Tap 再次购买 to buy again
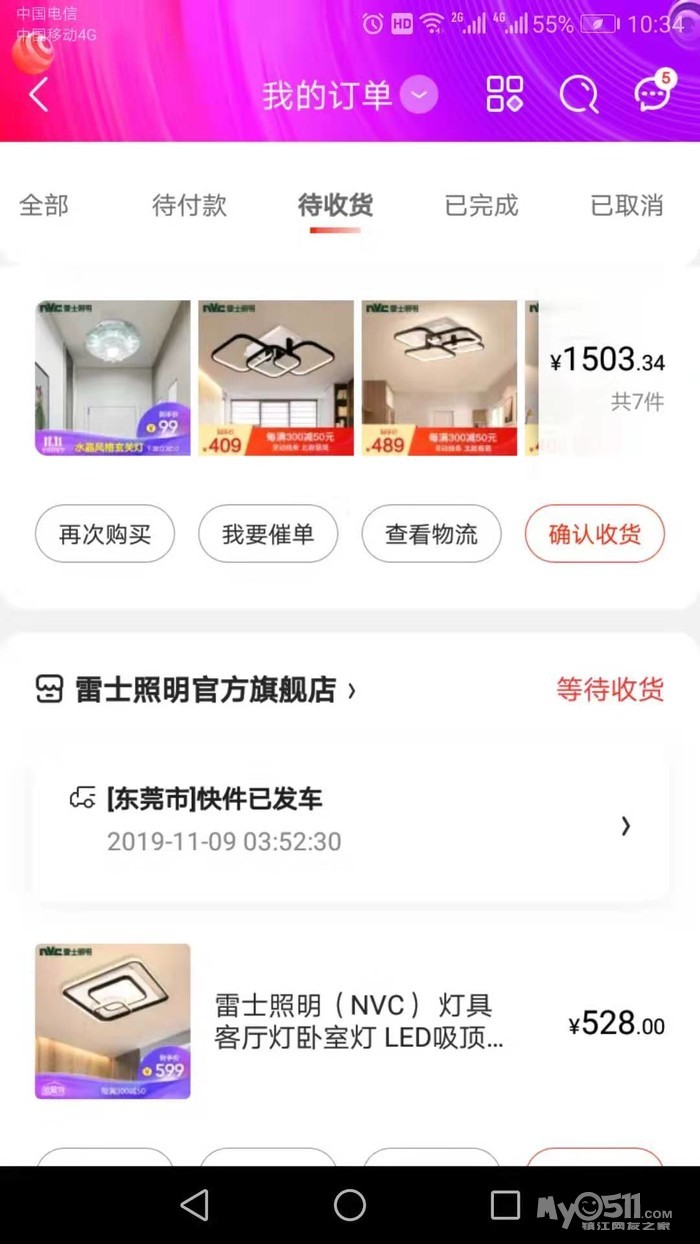Screen dimensions: 700x1244 (x=105, y=534)
